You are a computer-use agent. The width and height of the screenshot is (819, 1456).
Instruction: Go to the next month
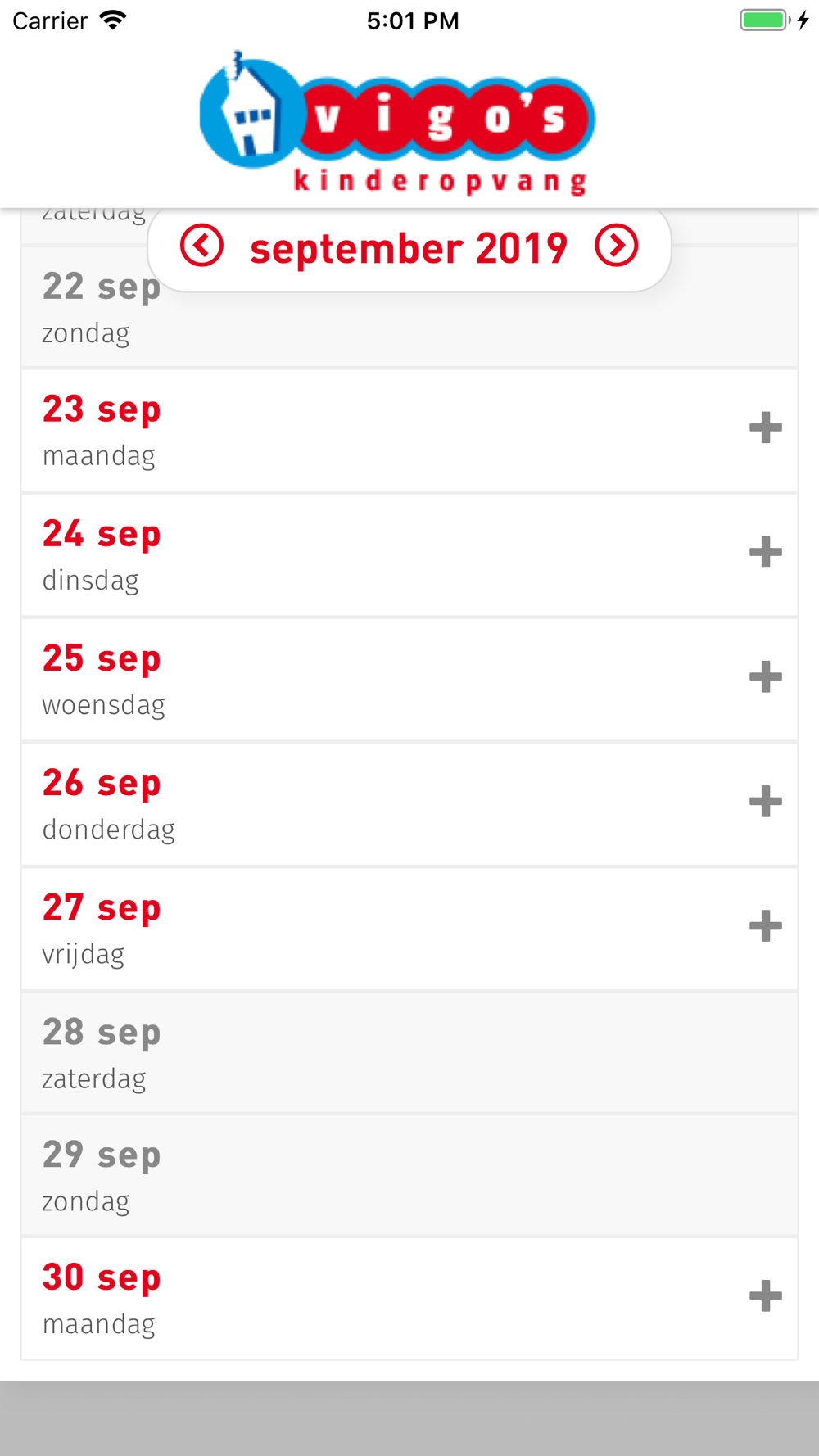click(x=617, y=246)
